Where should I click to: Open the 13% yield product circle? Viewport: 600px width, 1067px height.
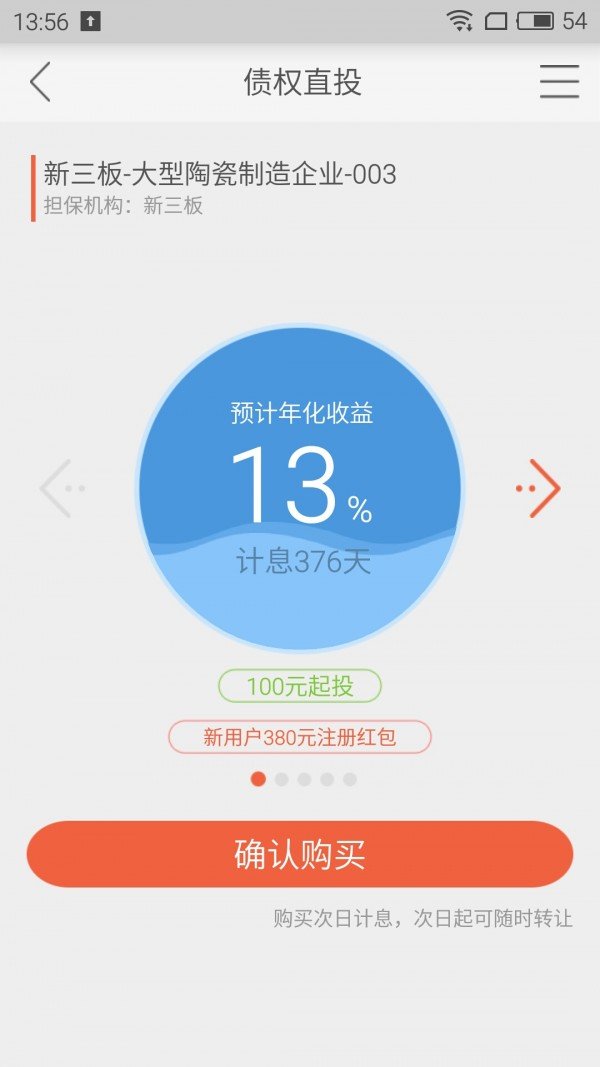coord(300,488)
